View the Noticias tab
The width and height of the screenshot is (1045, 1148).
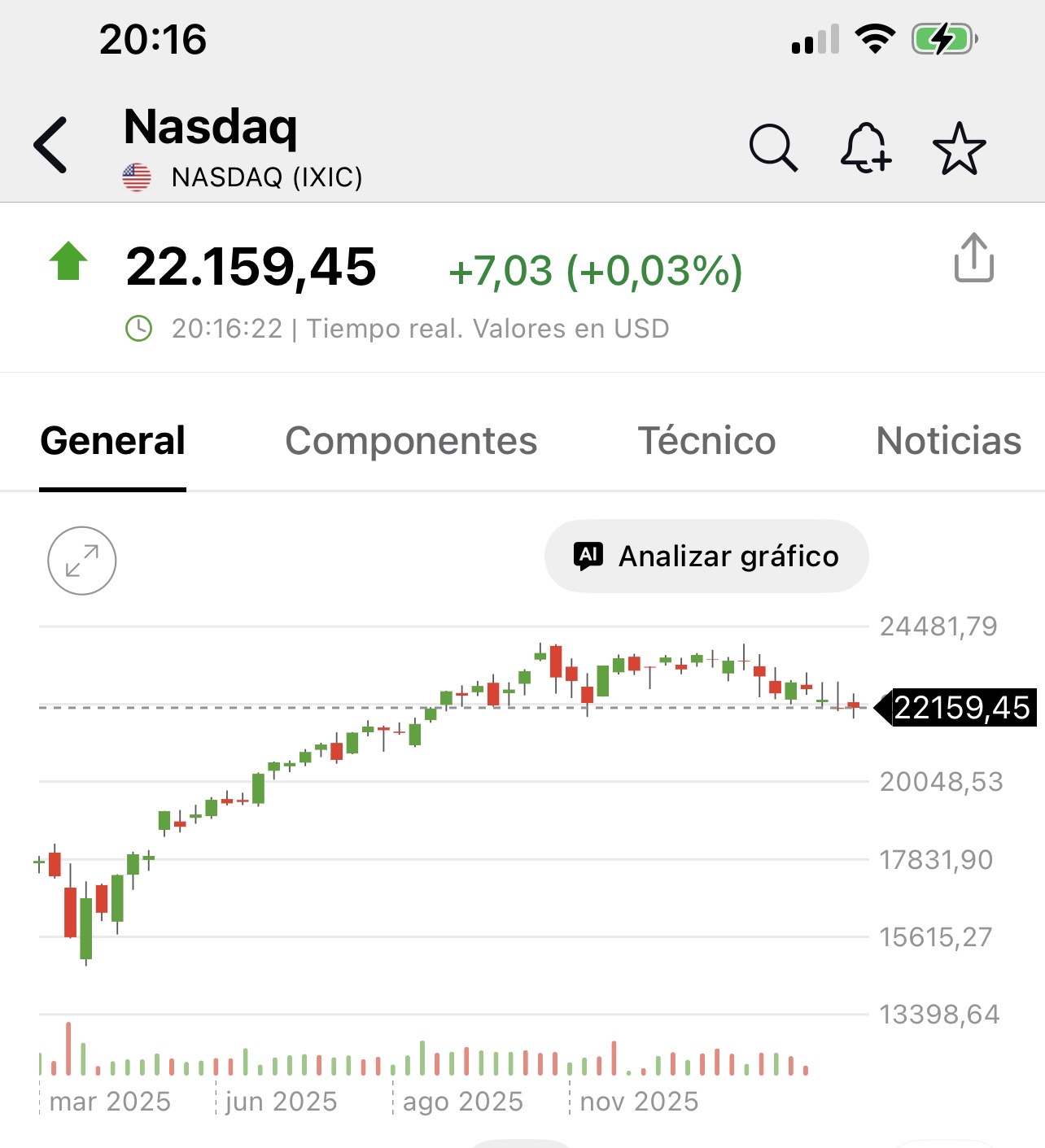948,441
